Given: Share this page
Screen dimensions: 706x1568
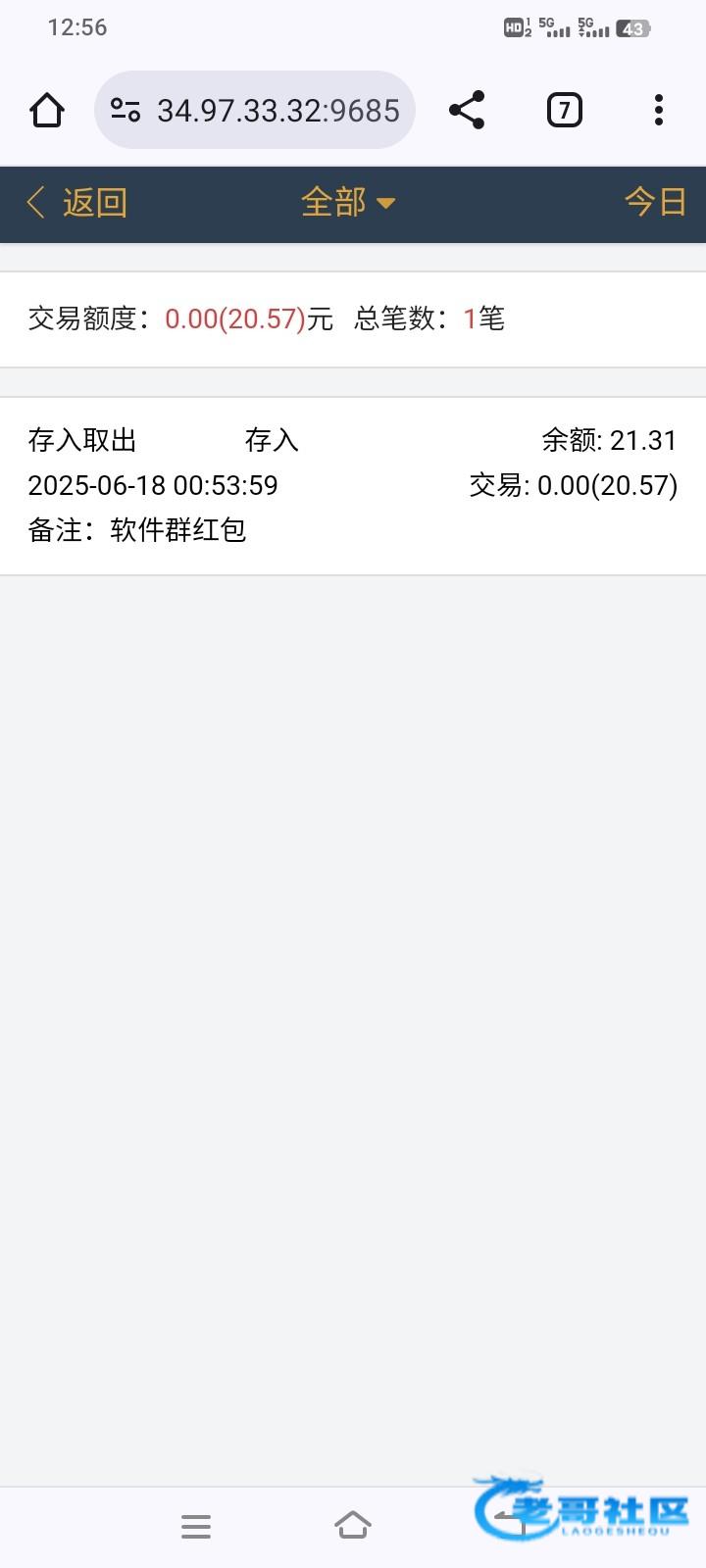Looking at the screenshot, I should tap(467, 110).
